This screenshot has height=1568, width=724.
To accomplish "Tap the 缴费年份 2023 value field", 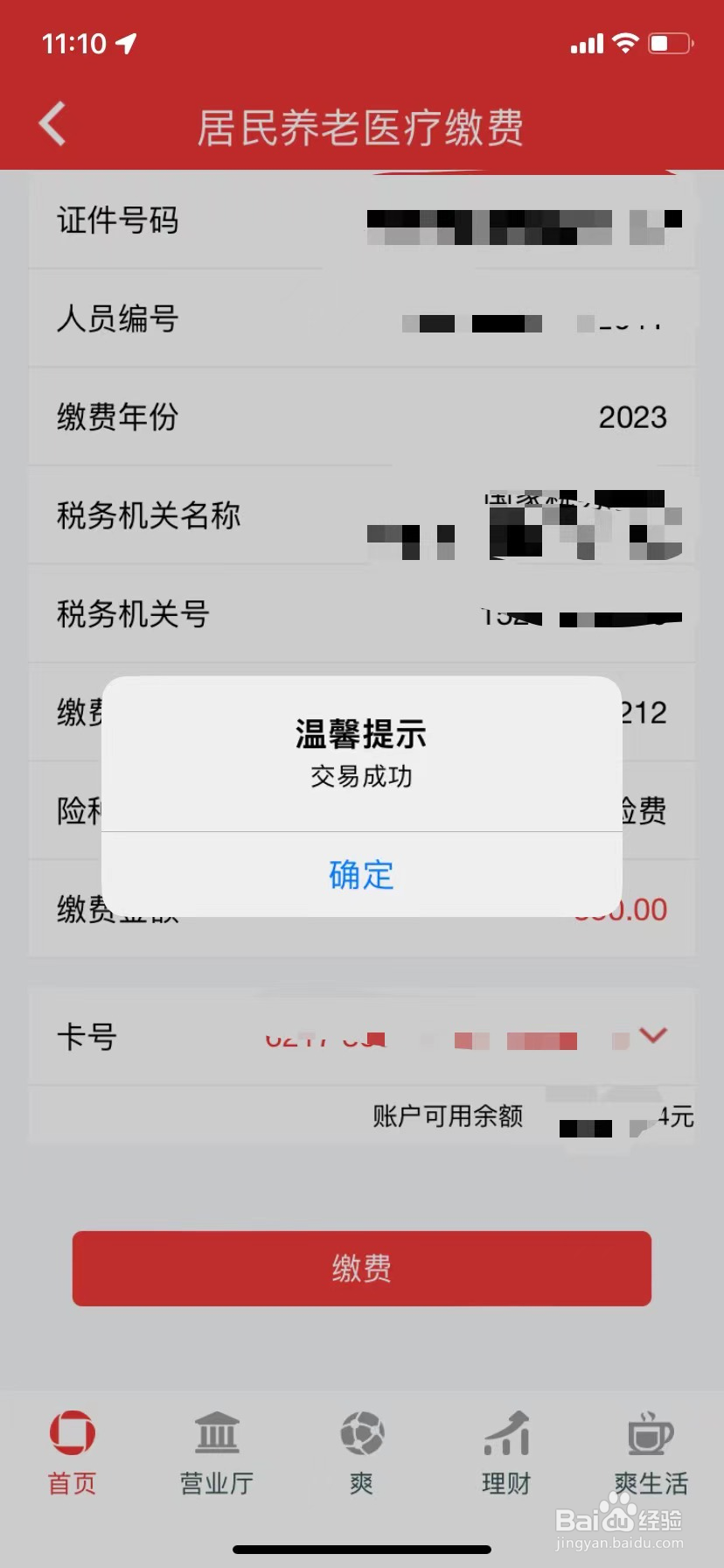I will pos(631,417).
